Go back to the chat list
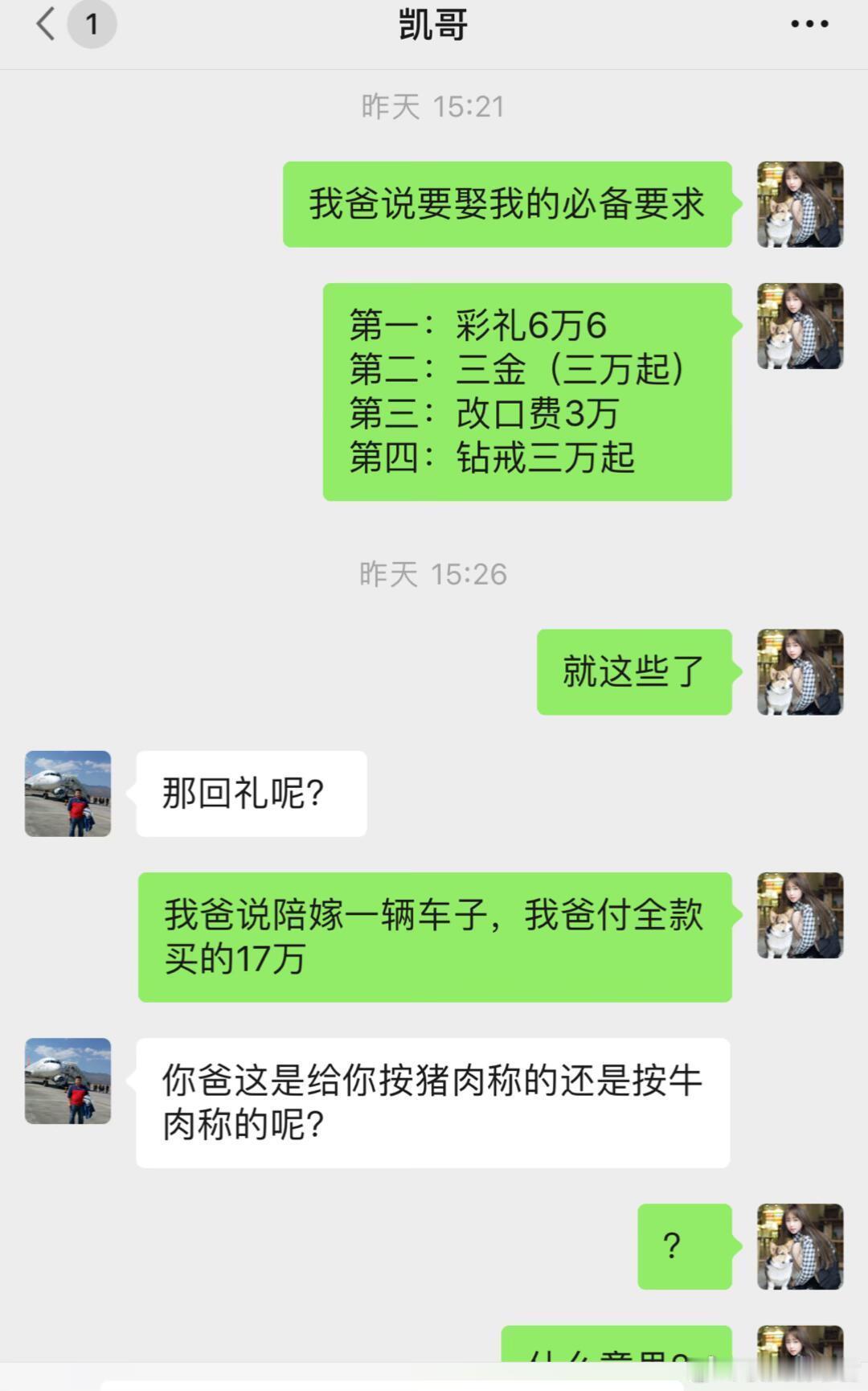The width and height of the screenshot is (868, 1391). tap(47, 24)
